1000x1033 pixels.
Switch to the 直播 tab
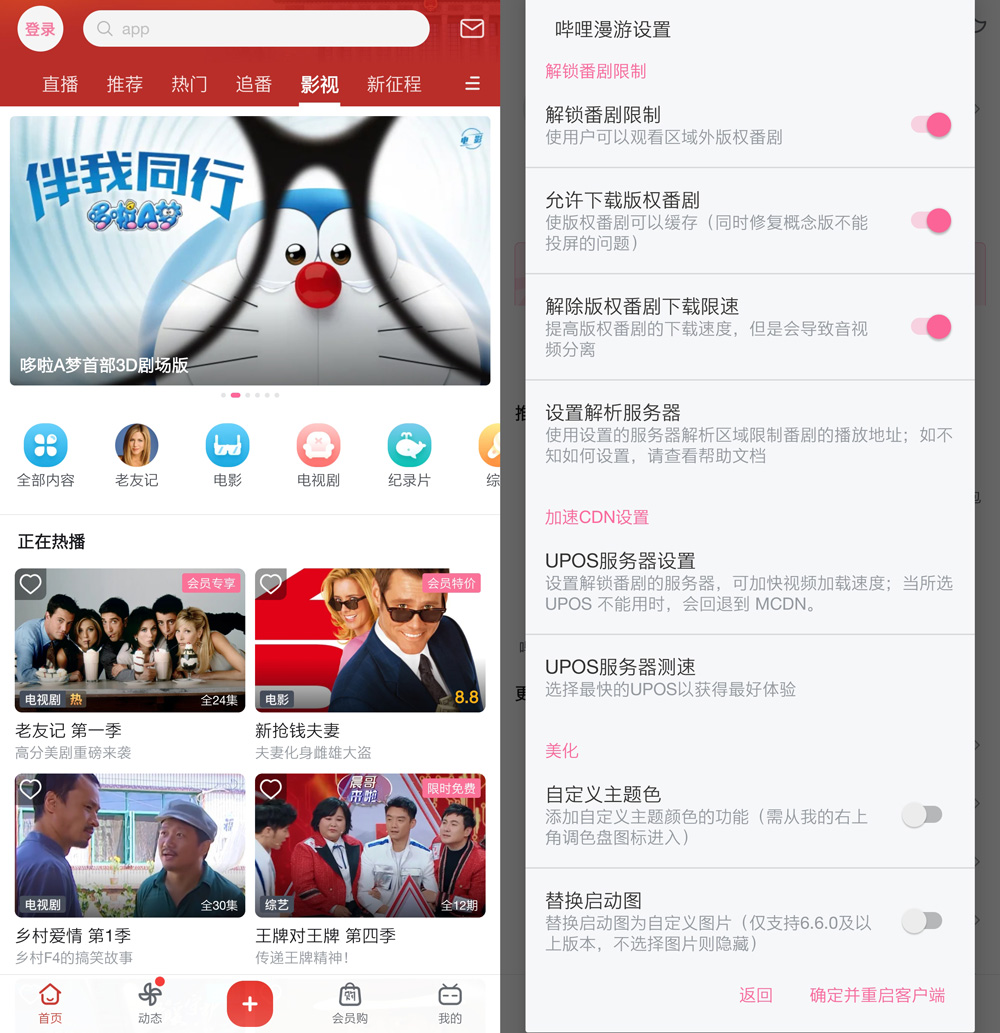pyautogui.click(x=60, y=85)
